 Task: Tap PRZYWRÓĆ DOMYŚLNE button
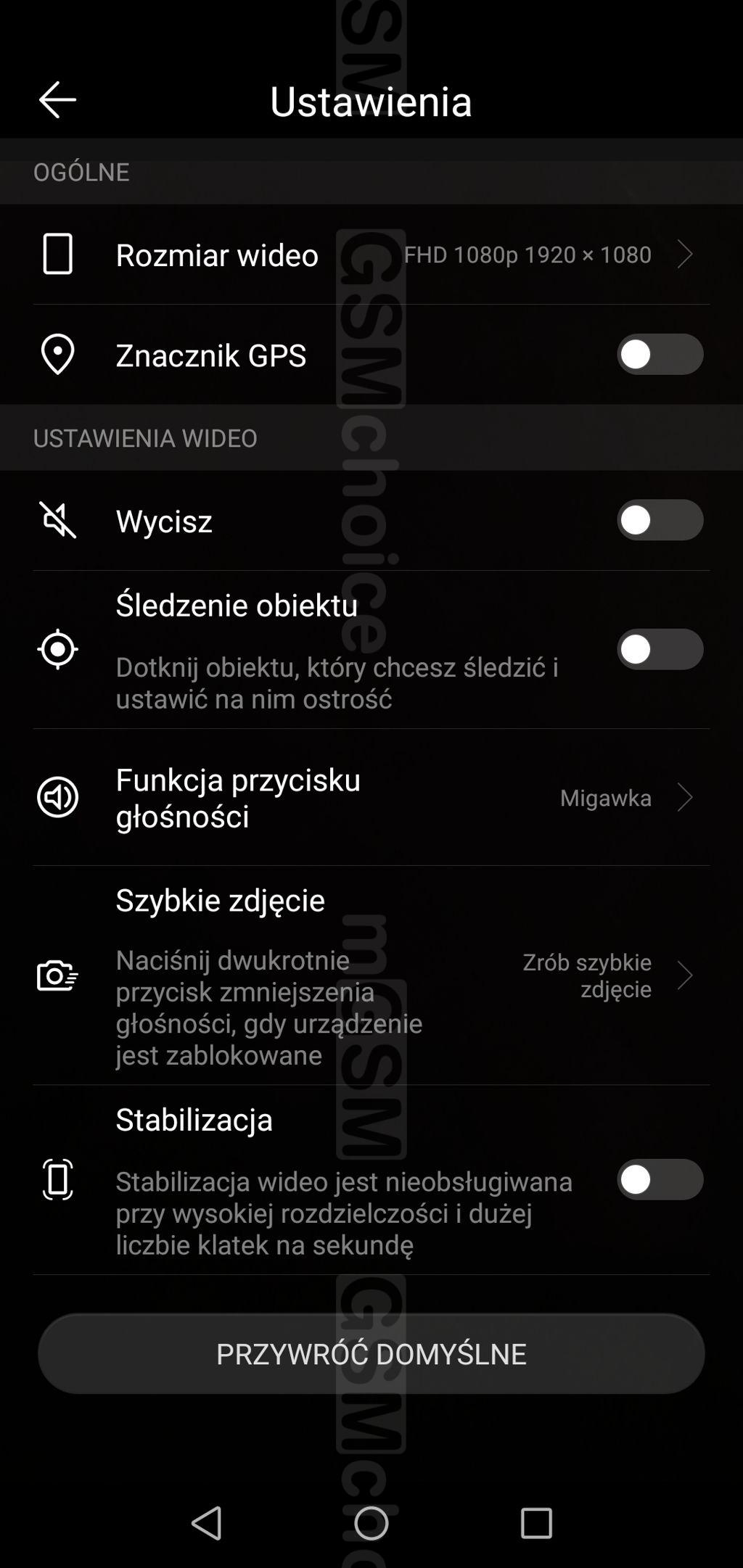pyautogui.click(x=371, y=1353)
